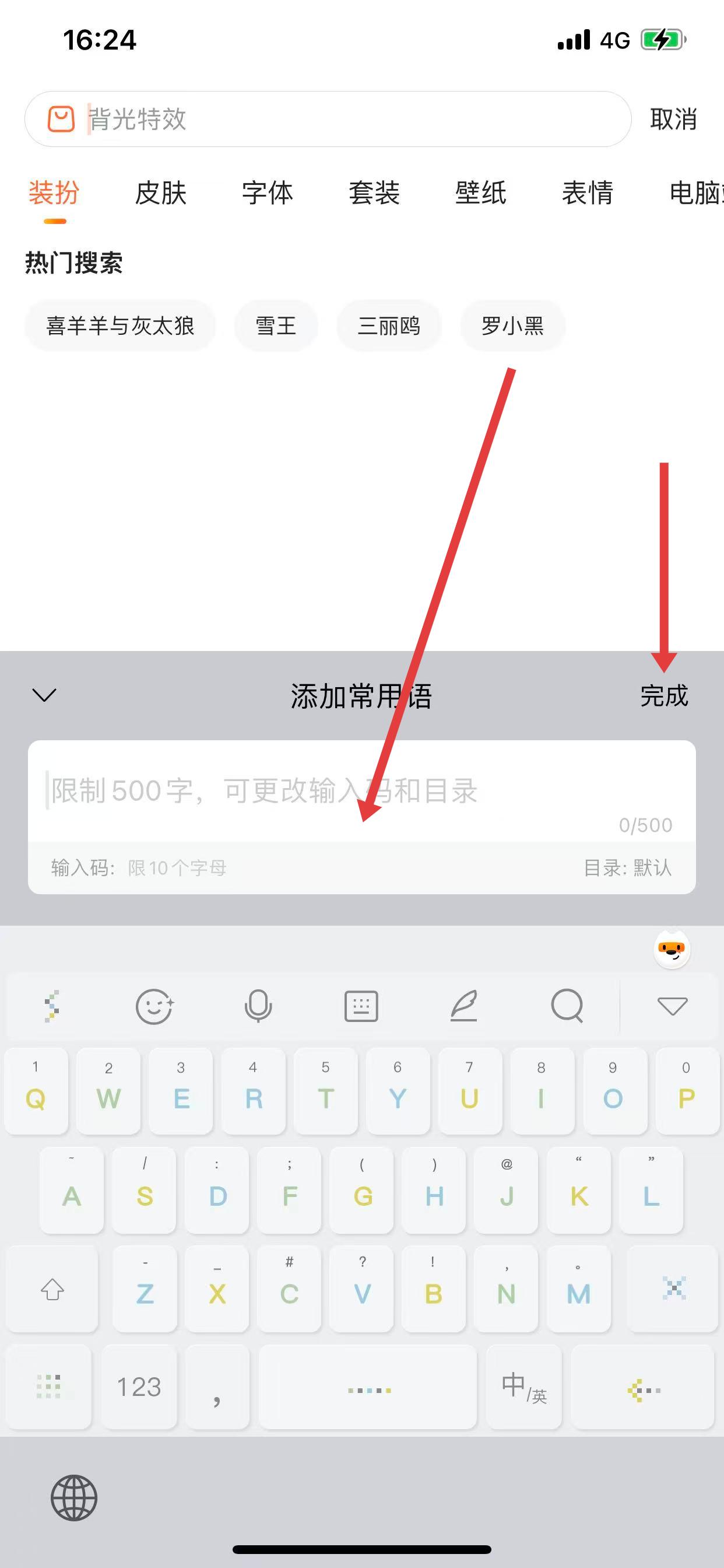Open the 壁纸 tab
The width and height of the screenshot is (724, 1568).
tap(481, 193)
